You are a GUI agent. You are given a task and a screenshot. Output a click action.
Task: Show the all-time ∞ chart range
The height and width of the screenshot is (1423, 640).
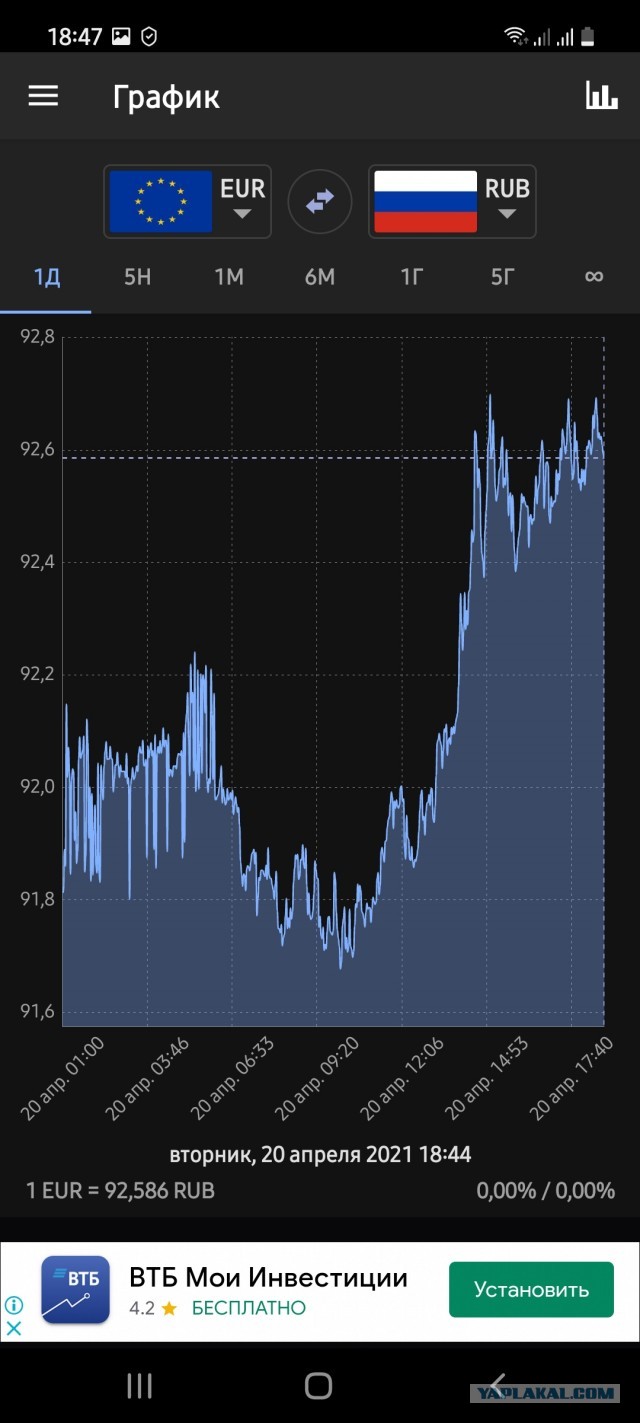click(x=594, y=277)
